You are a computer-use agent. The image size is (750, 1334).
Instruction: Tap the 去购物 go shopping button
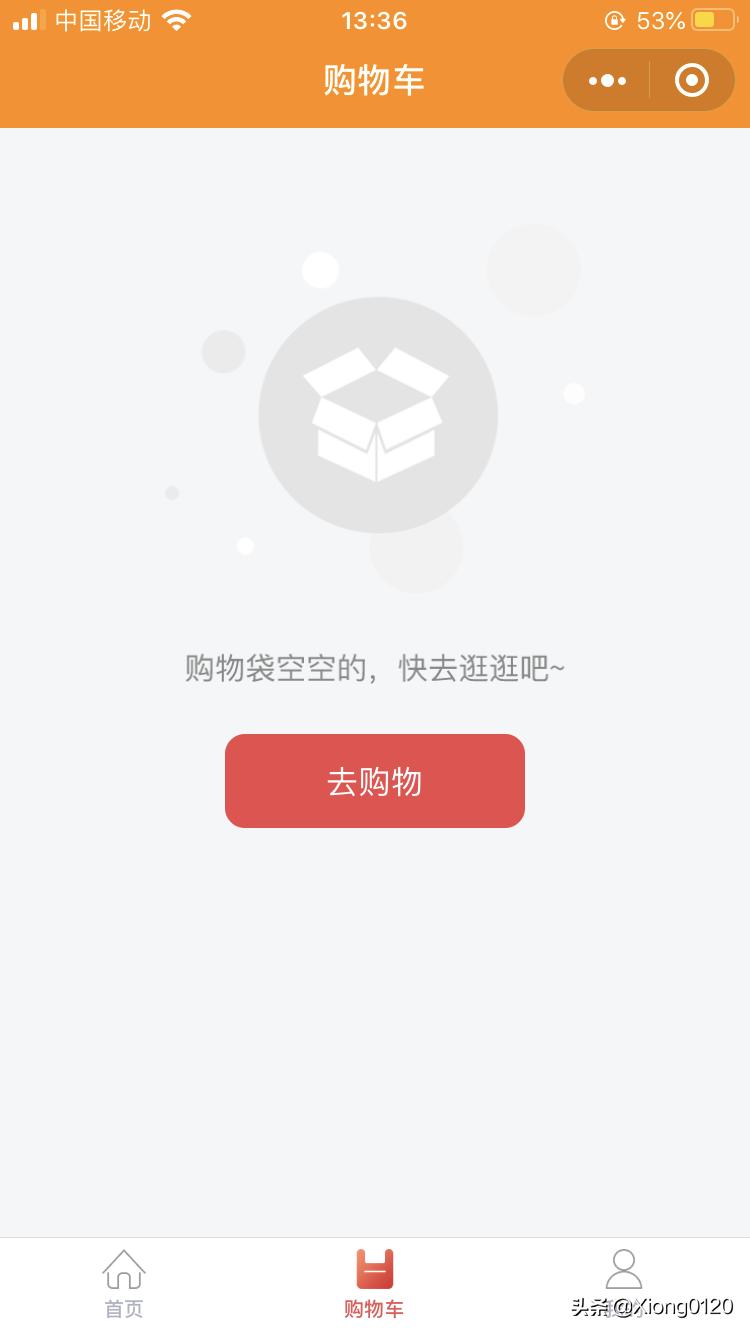[x=374, y=780]
